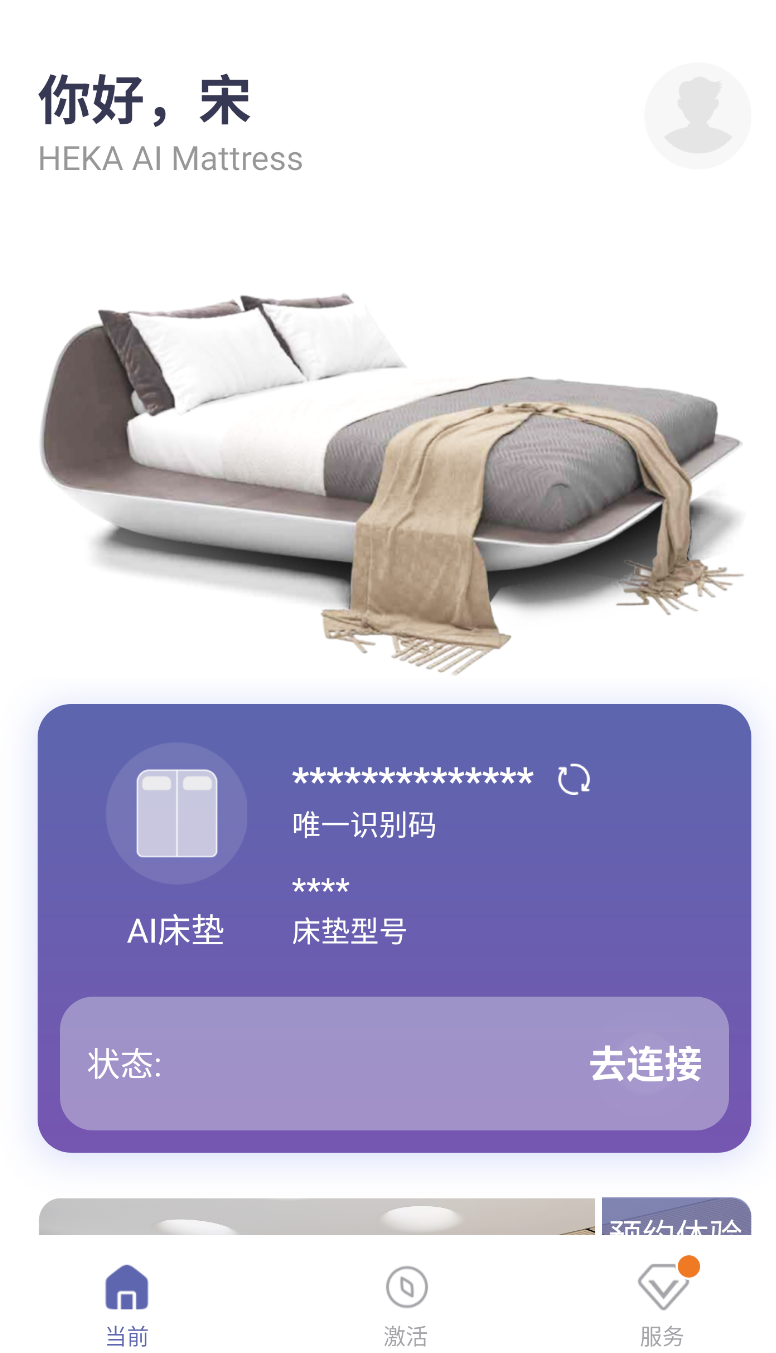Tap 去连接 to connect the mattress

645,1064
